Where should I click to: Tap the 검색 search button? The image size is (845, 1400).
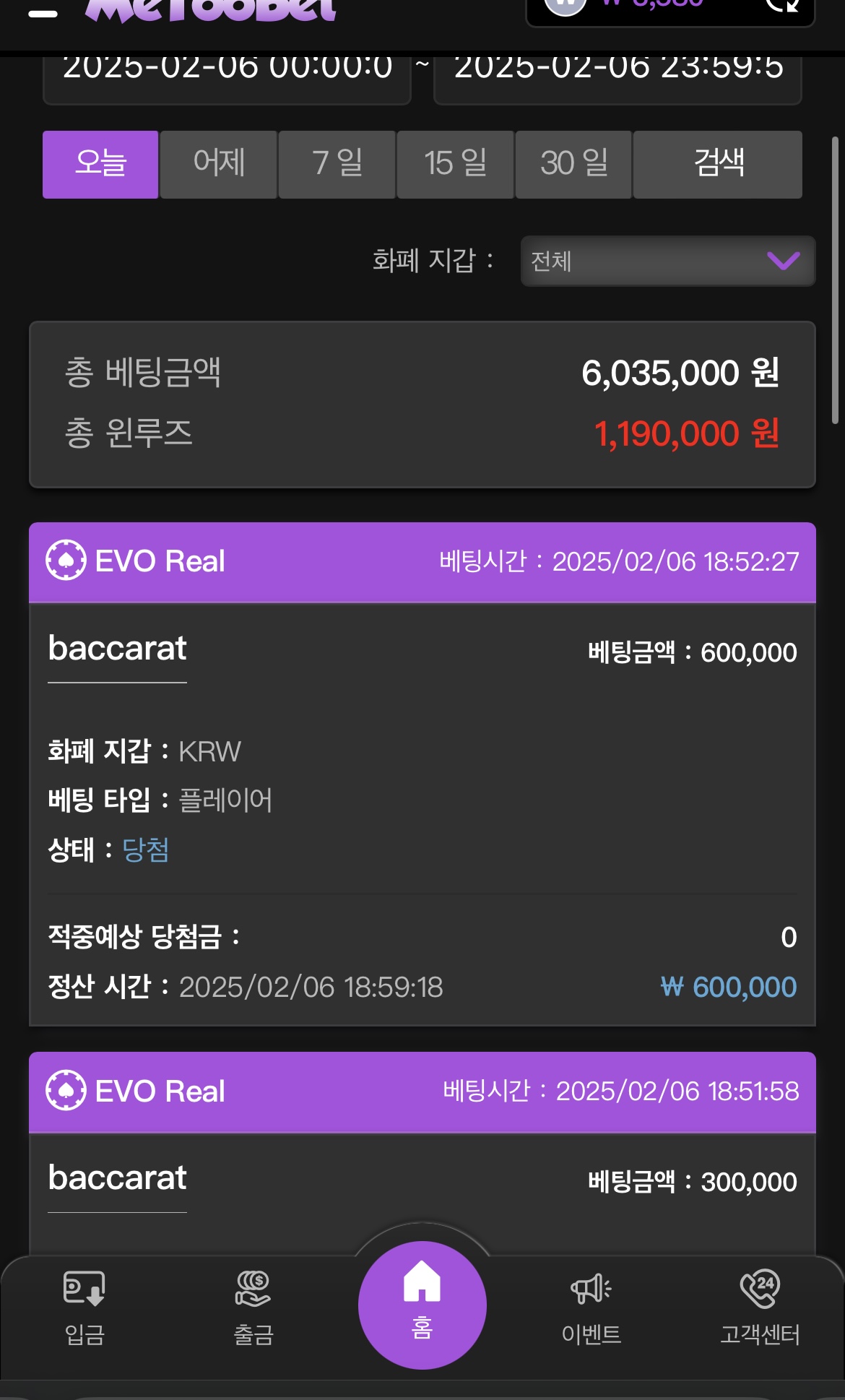pyautogui.click(x=718, y=164)
